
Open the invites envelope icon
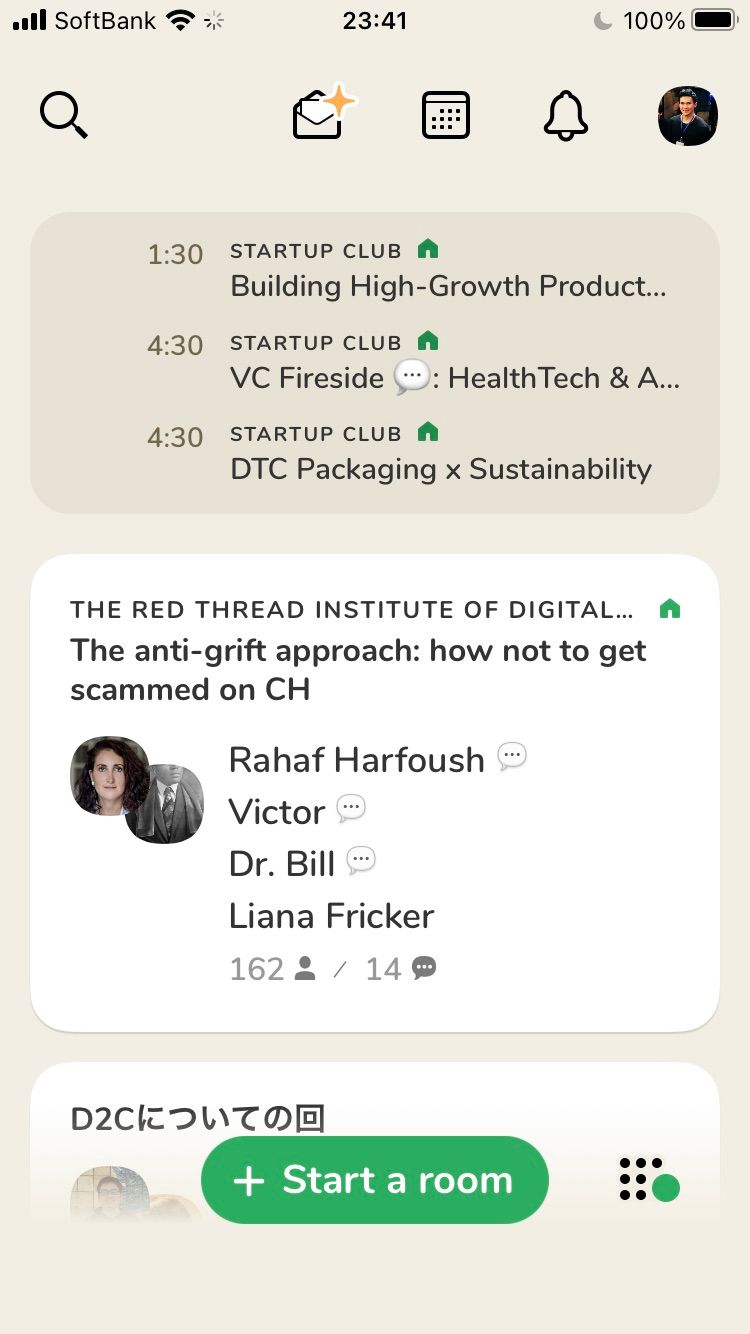click(322, 116)
